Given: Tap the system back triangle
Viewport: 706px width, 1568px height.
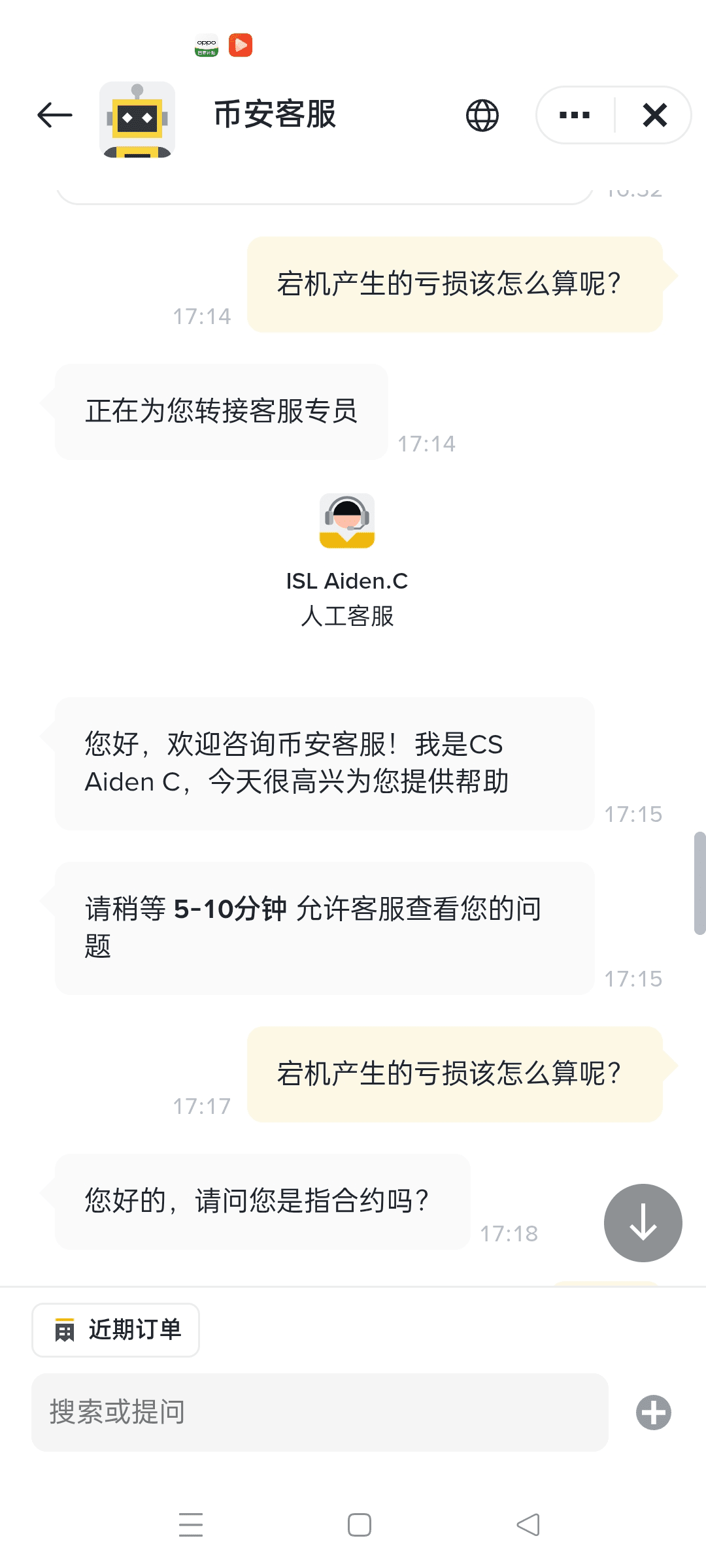Looking at the screenshot, I should pos(528,1525).
